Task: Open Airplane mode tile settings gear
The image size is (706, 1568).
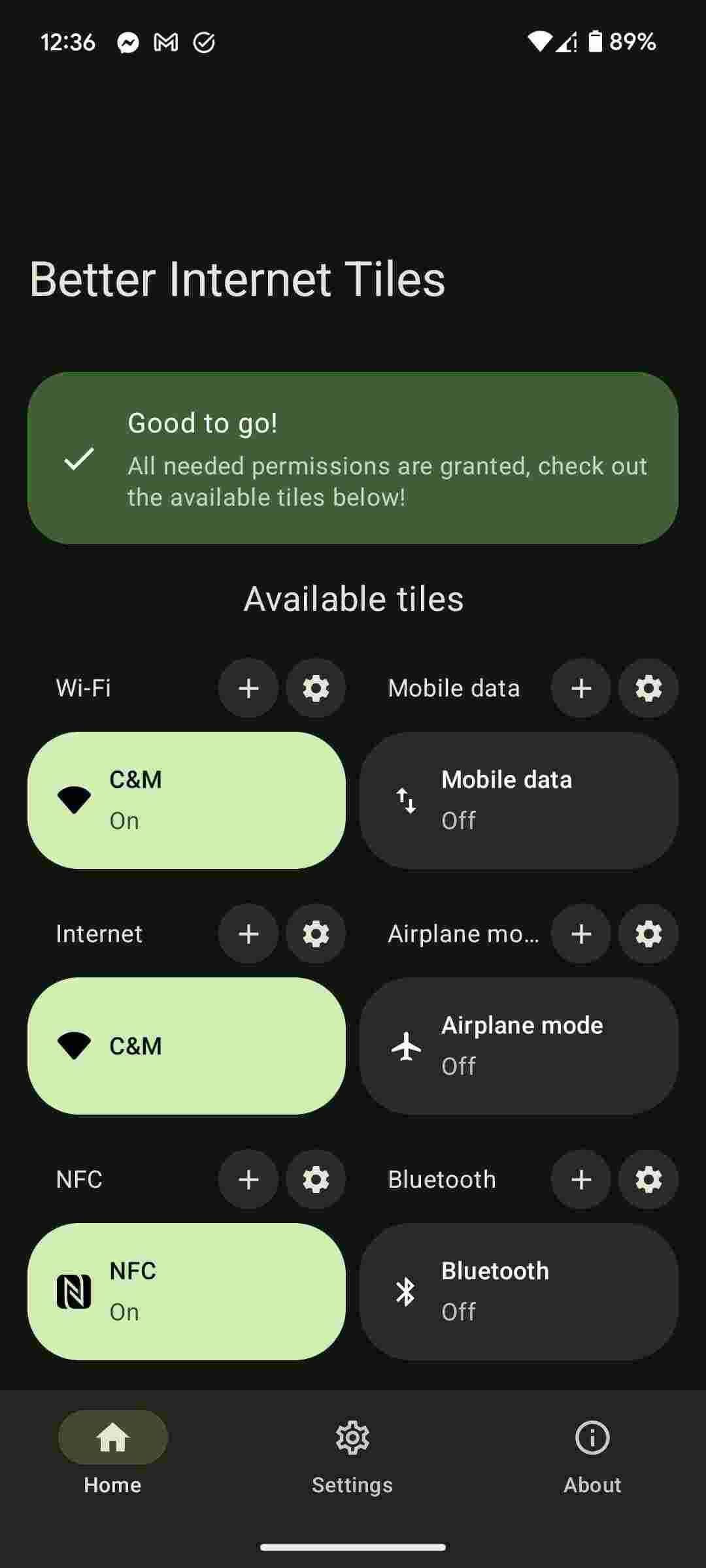Action: [x=648, y=934]
